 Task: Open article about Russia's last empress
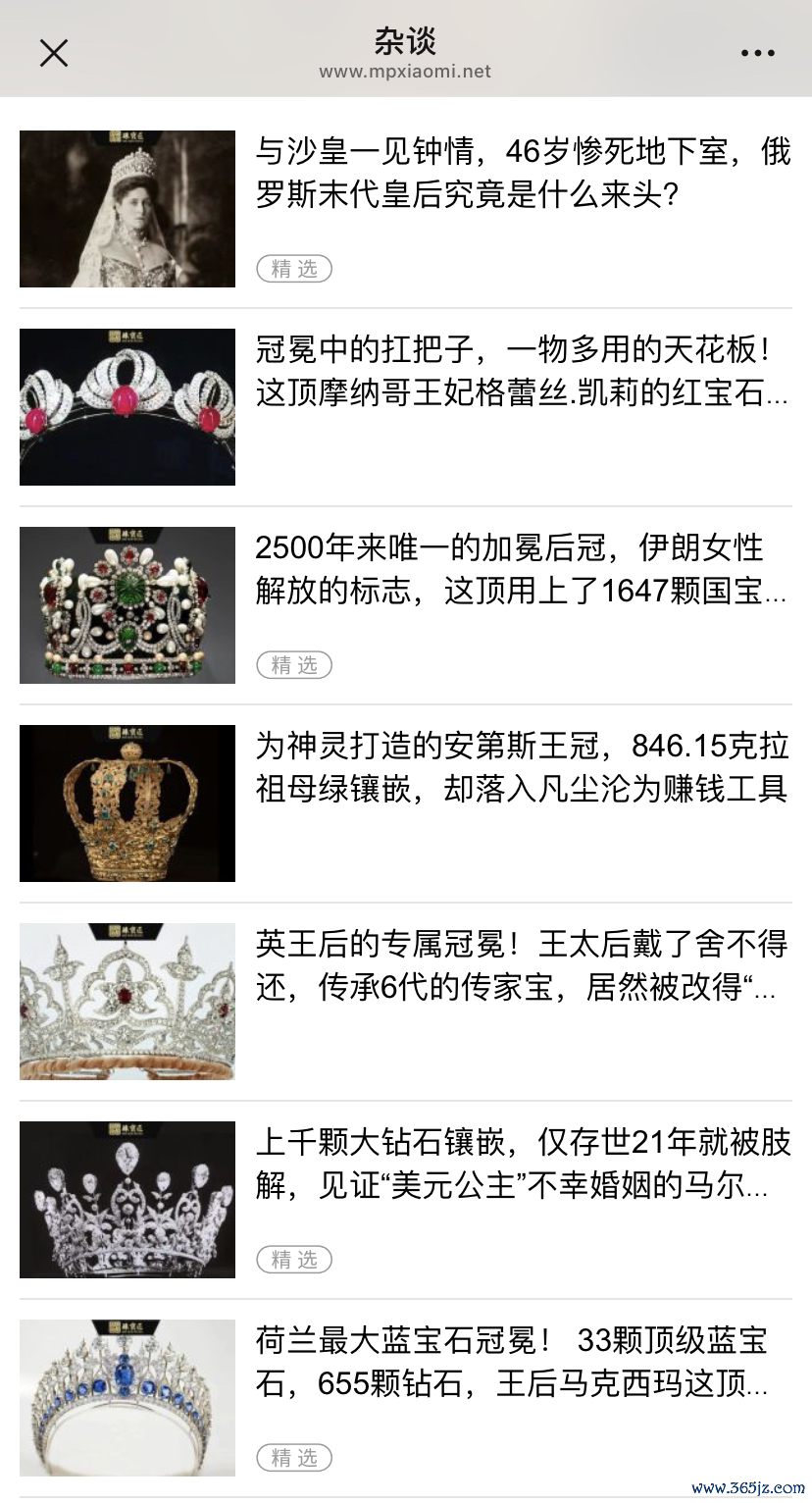[522, 174]
